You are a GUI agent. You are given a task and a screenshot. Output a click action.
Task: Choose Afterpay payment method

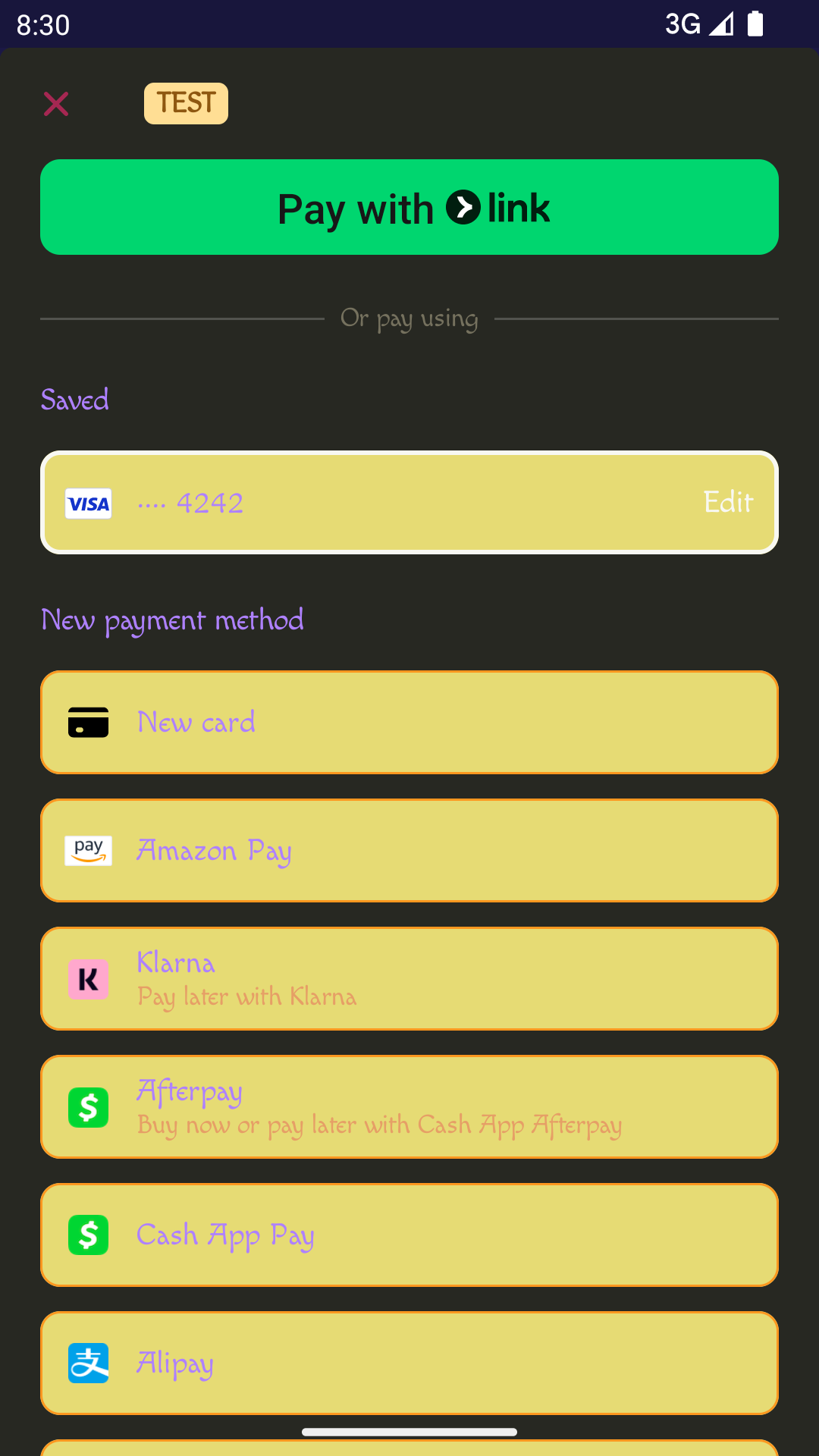(x=409, y=1106)
